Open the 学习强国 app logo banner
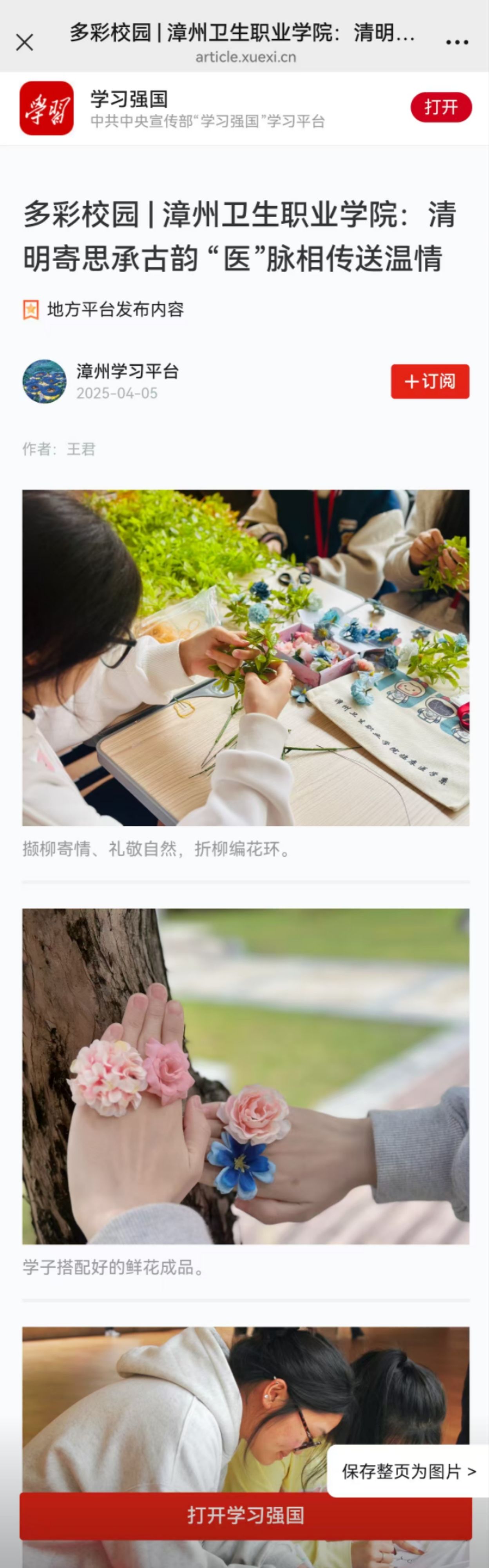Screen dimensions: 489x1568 [x=47, y=108]
